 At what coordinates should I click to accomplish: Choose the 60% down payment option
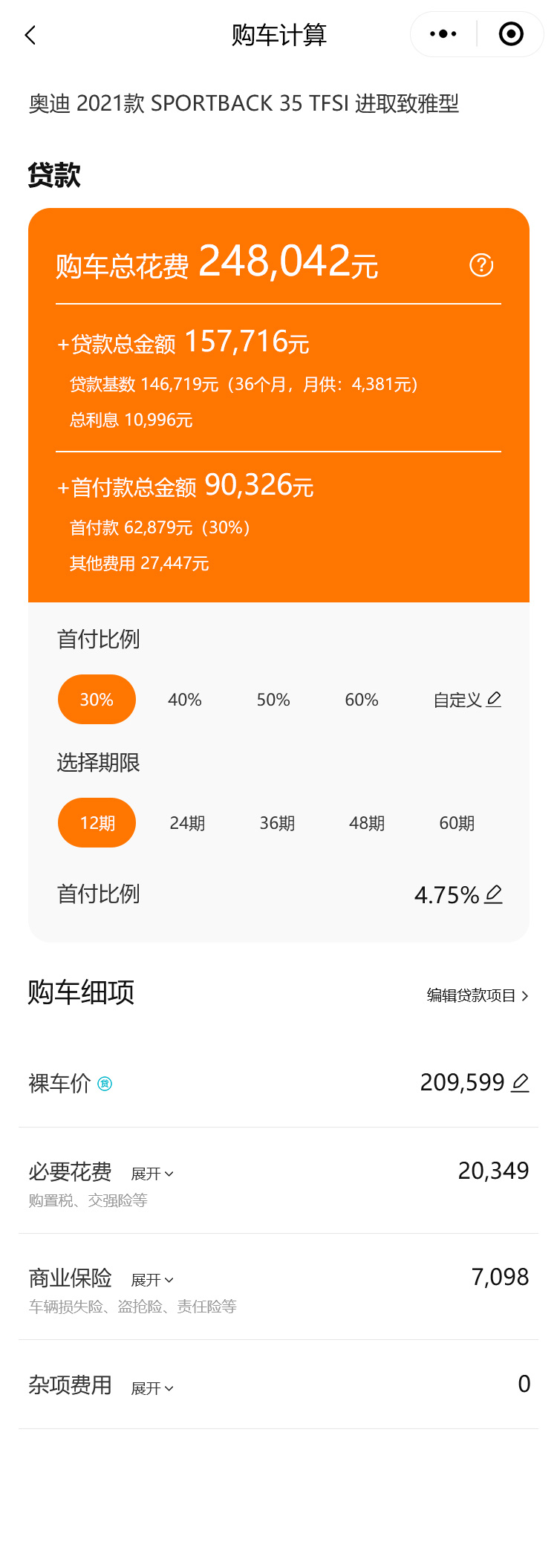coord(362,700)
